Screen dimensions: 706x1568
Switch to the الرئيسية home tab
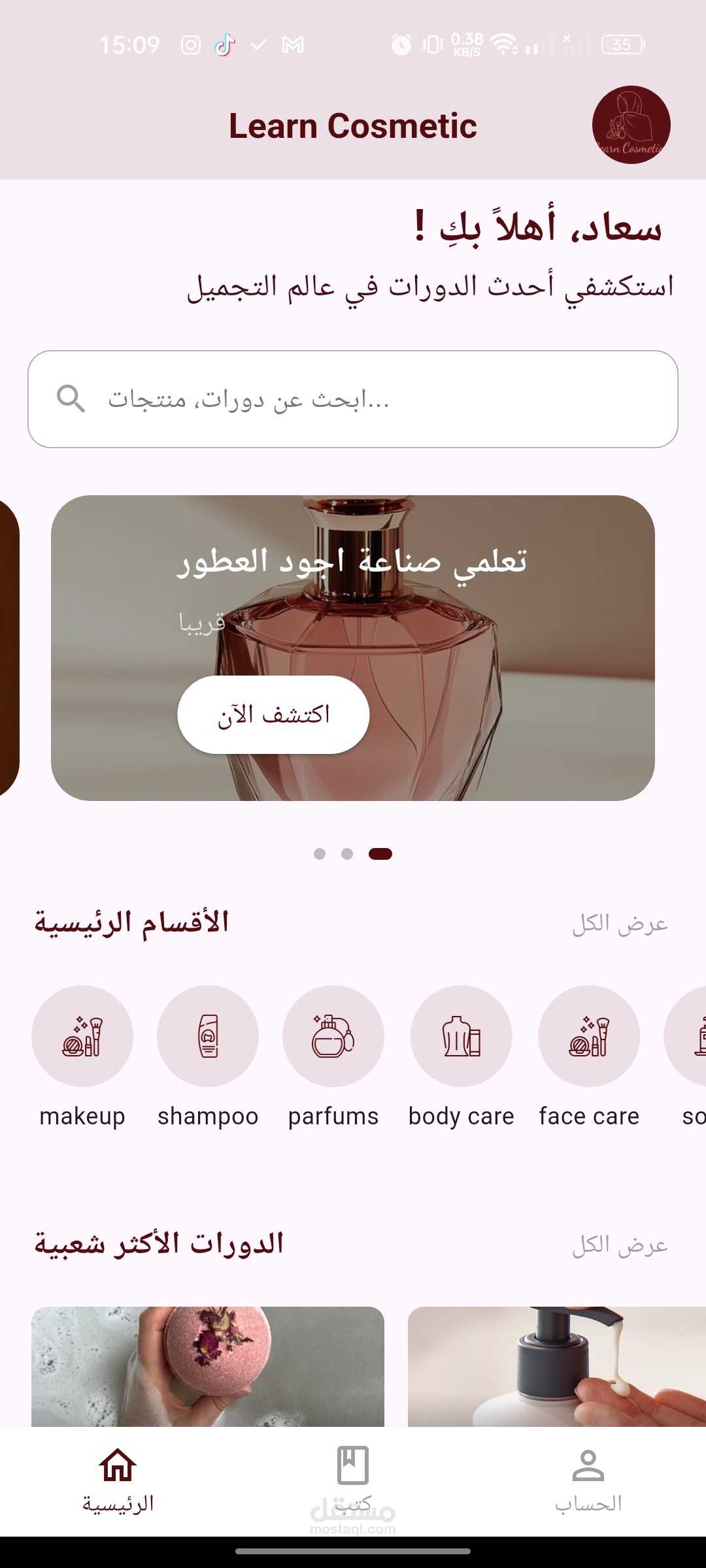(118, 1481)
